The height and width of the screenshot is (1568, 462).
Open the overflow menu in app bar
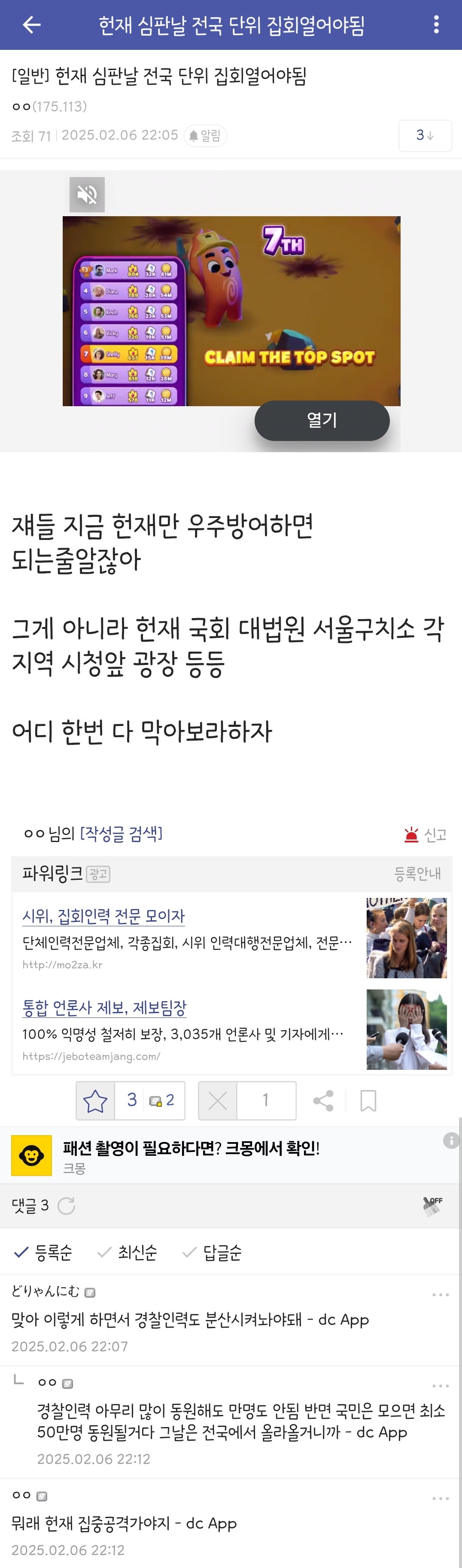[x=436, y=25]
